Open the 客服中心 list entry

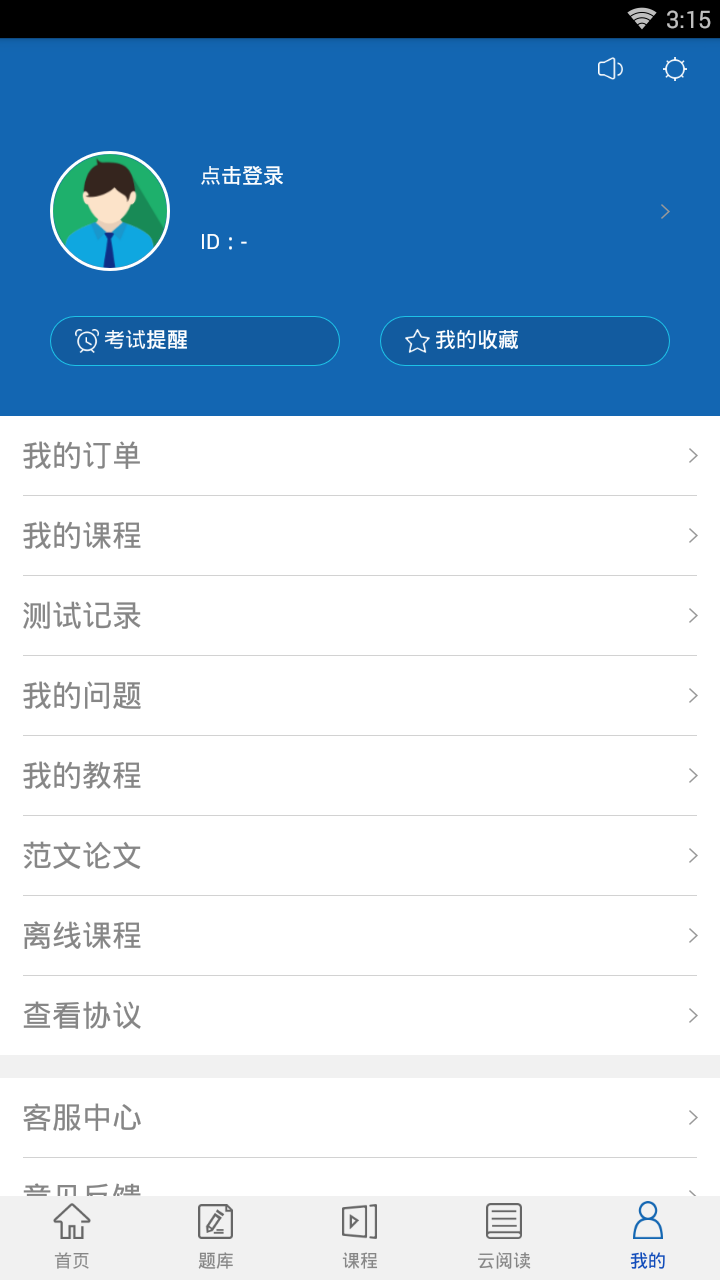tap(360, 1118)
